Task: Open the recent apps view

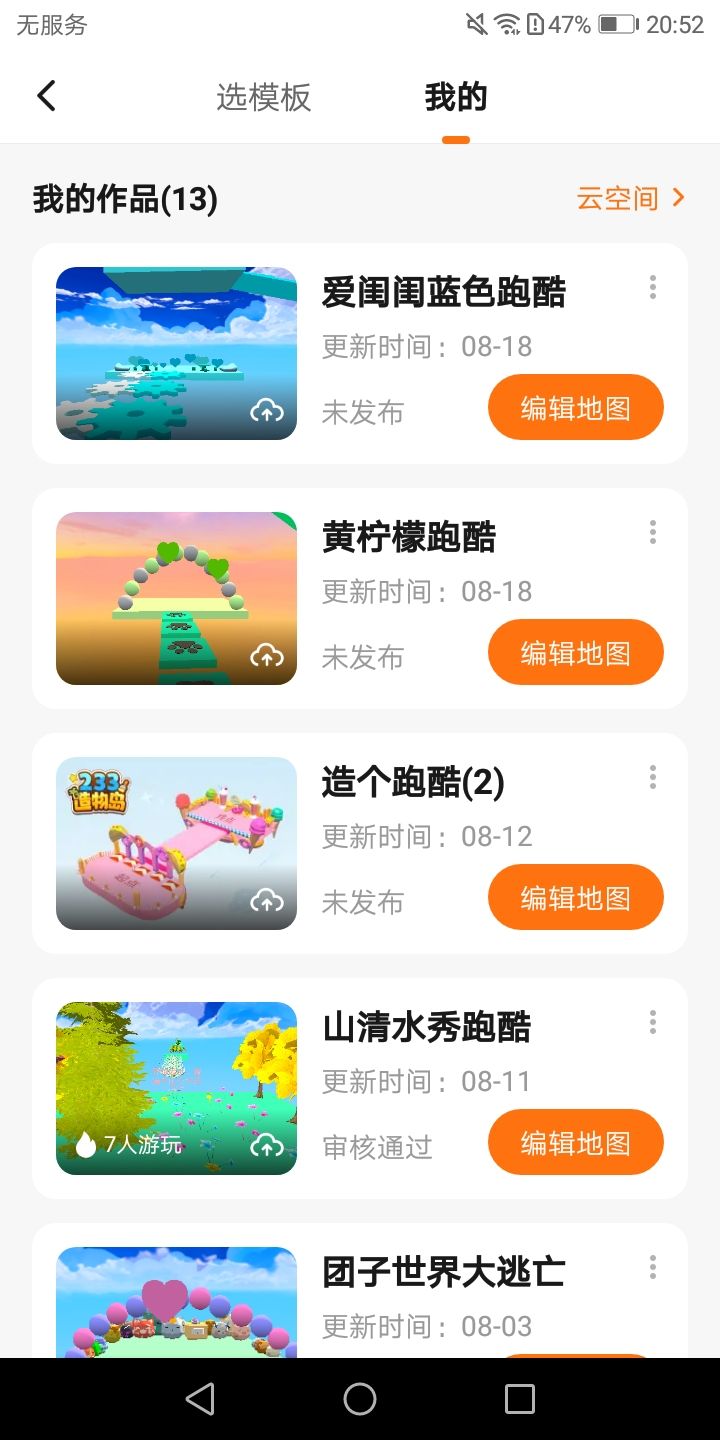Action: [x=519, y=1399]
